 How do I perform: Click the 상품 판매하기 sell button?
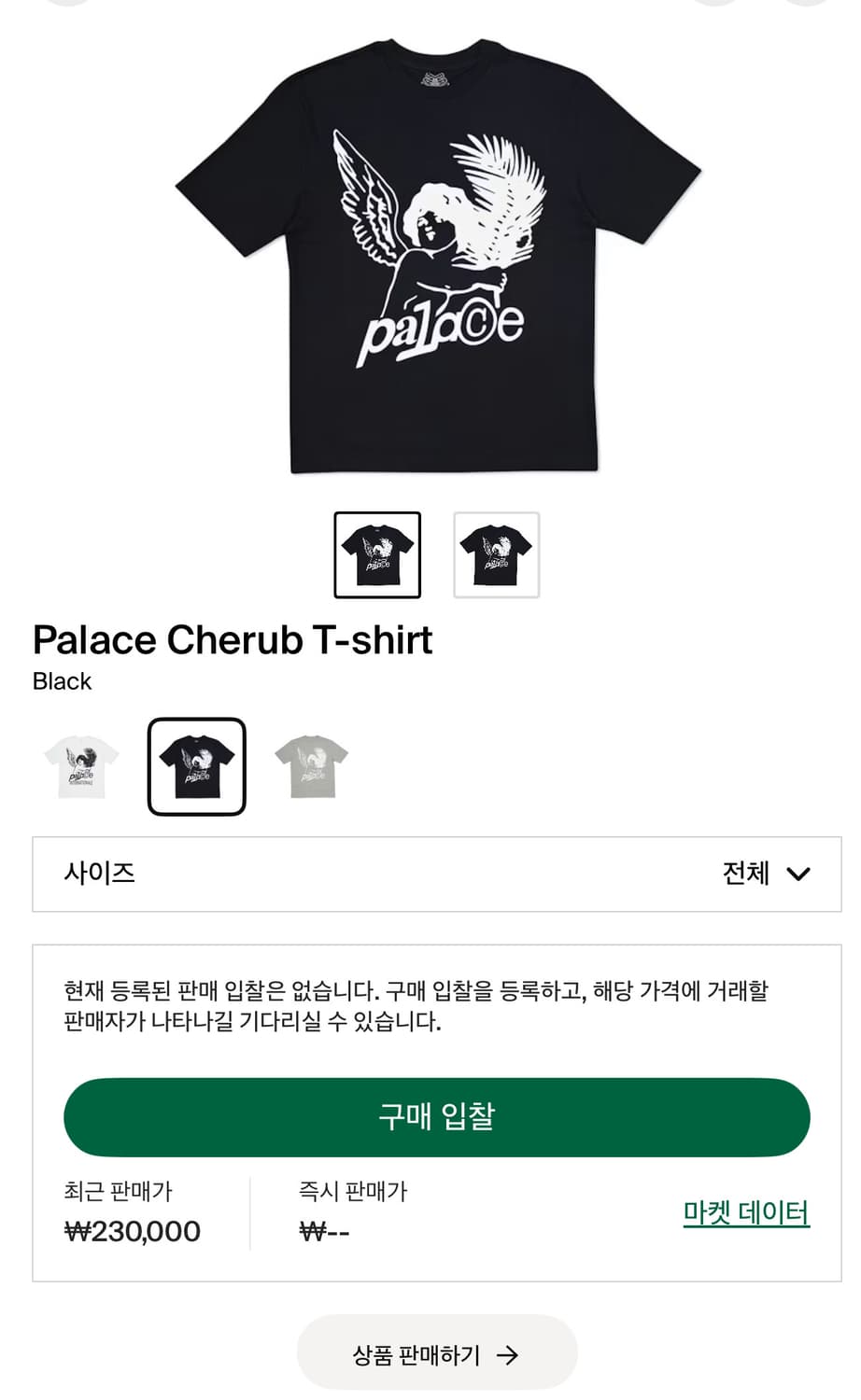click(x=436, y=1352)
